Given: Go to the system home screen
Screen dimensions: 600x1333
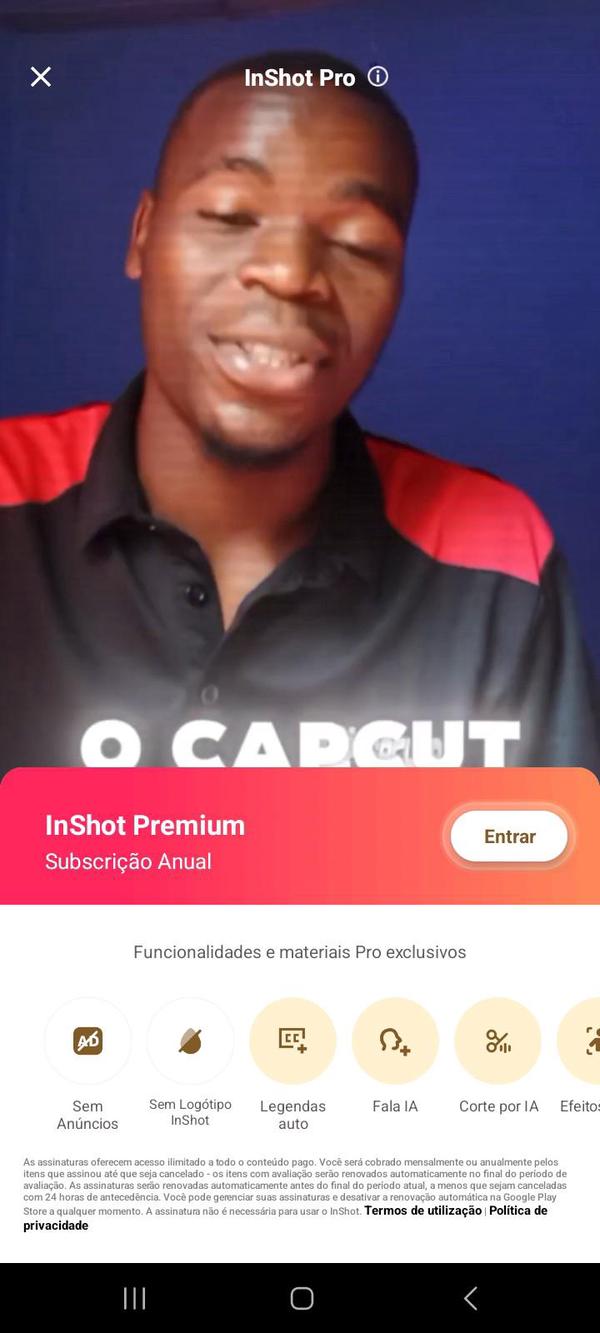Looking at the screenshot, I should pyautogui.click(x=301, y=1298).
